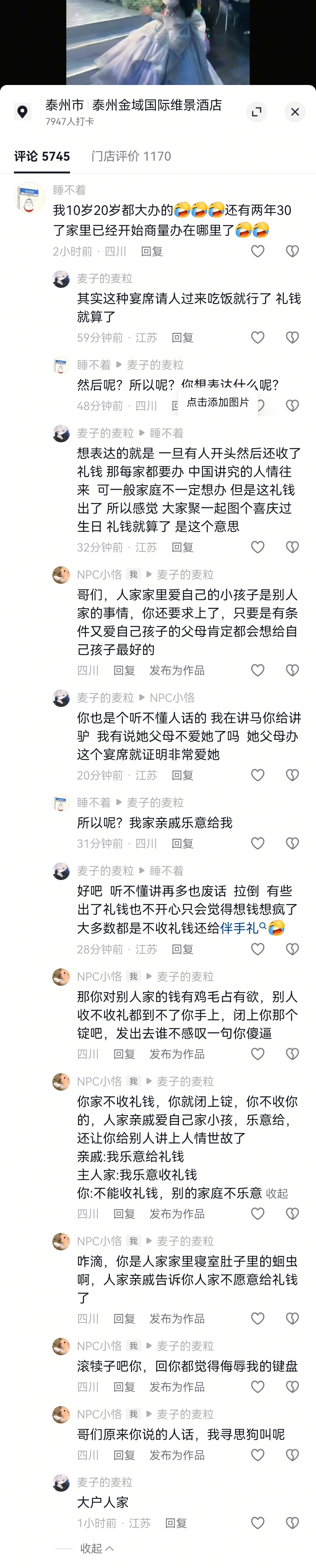This screenshot has height=1568, width=316.
Task: Dislike the comment starting 其实这种宴席
Action: click(x=292, y=337)
